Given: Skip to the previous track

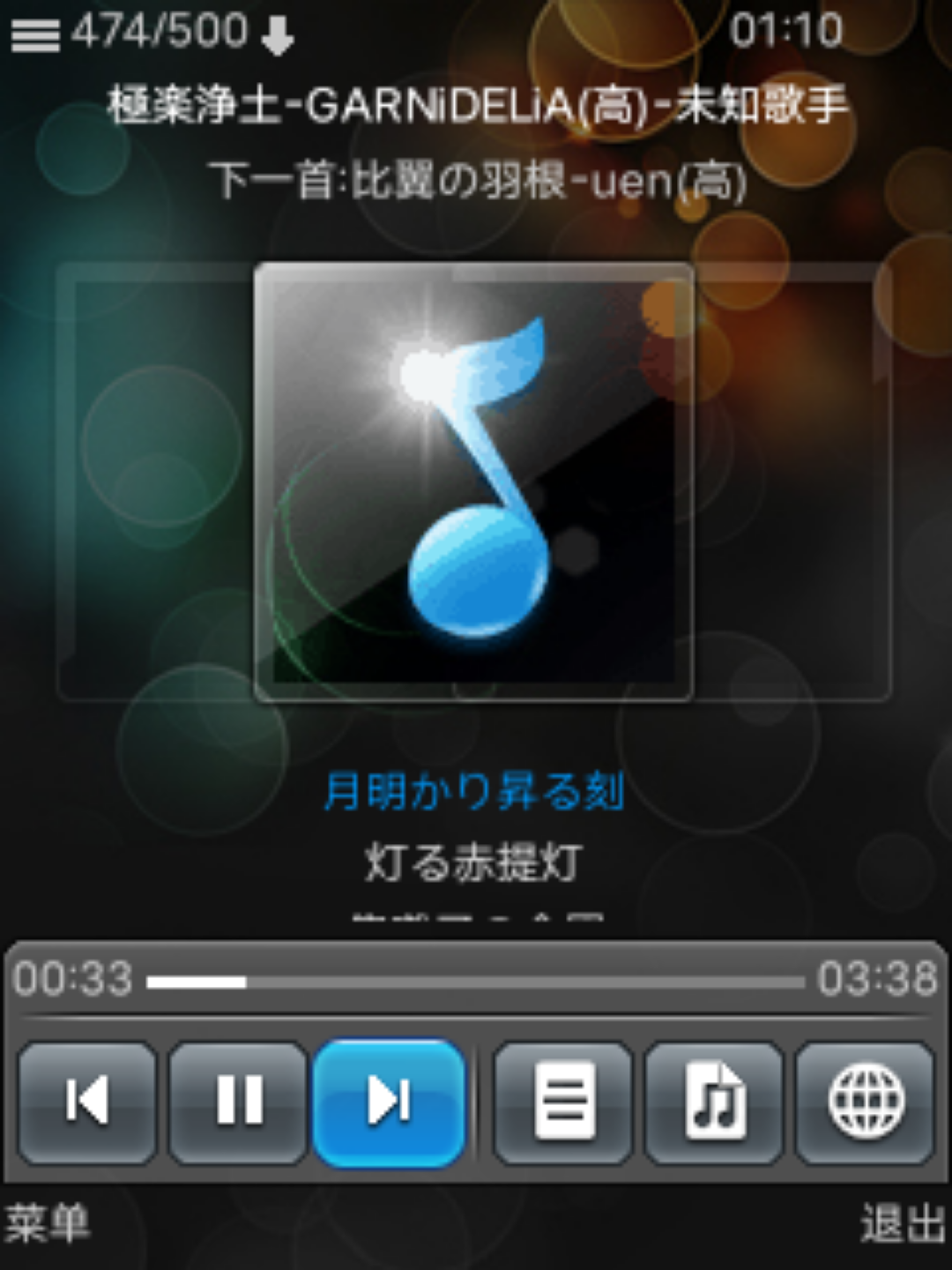Looking at the screenshot, I should click(x=86, y=1102).
